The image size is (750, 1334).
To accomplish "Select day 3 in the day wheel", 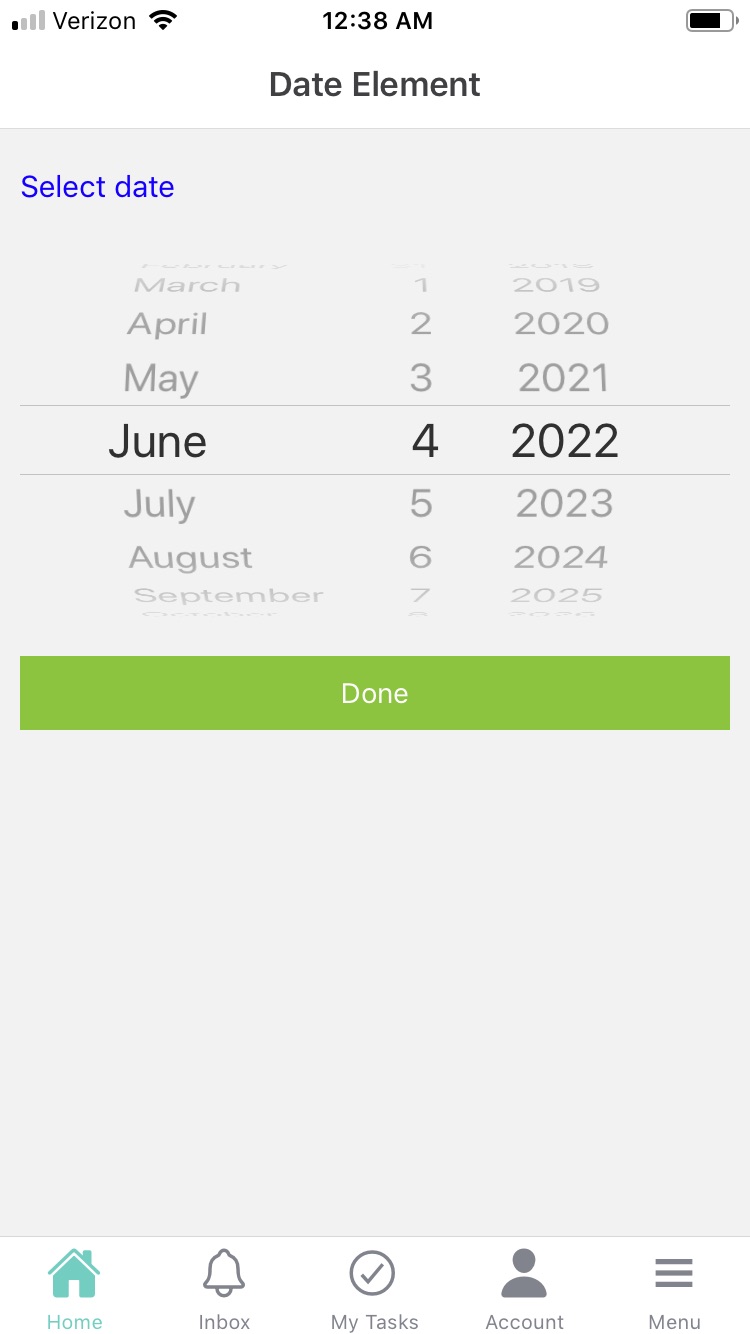I will (x=421, y=378).
